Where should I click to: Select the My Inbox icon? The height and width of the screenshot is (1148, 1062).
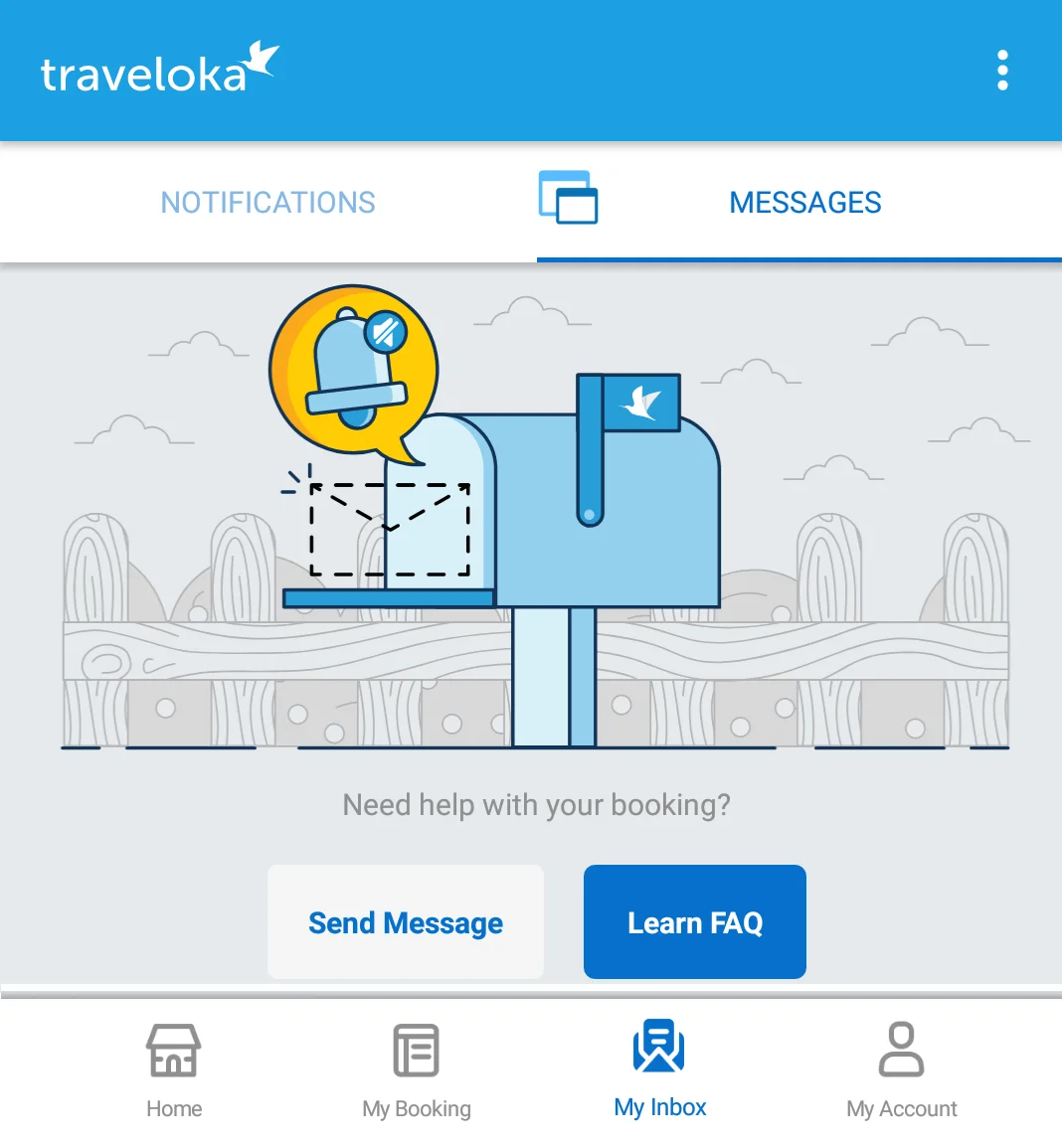click(x=658, y=1046)
